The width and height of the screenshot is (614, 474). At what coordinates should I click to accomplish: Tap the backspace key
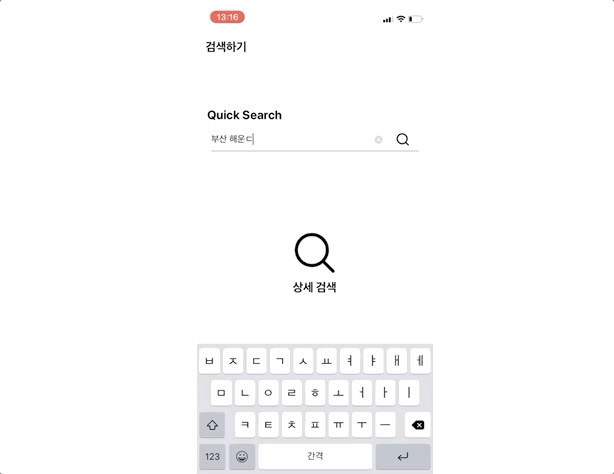click(x=417, y=425)
